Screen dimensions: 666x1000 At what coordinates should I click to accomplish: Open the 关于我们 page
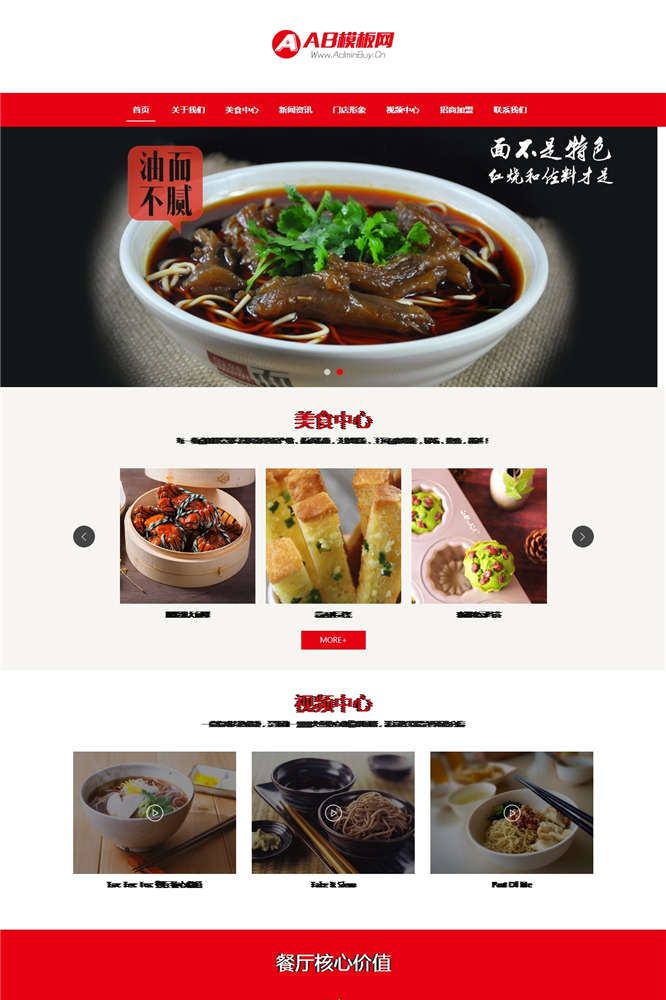pos(188,110)
